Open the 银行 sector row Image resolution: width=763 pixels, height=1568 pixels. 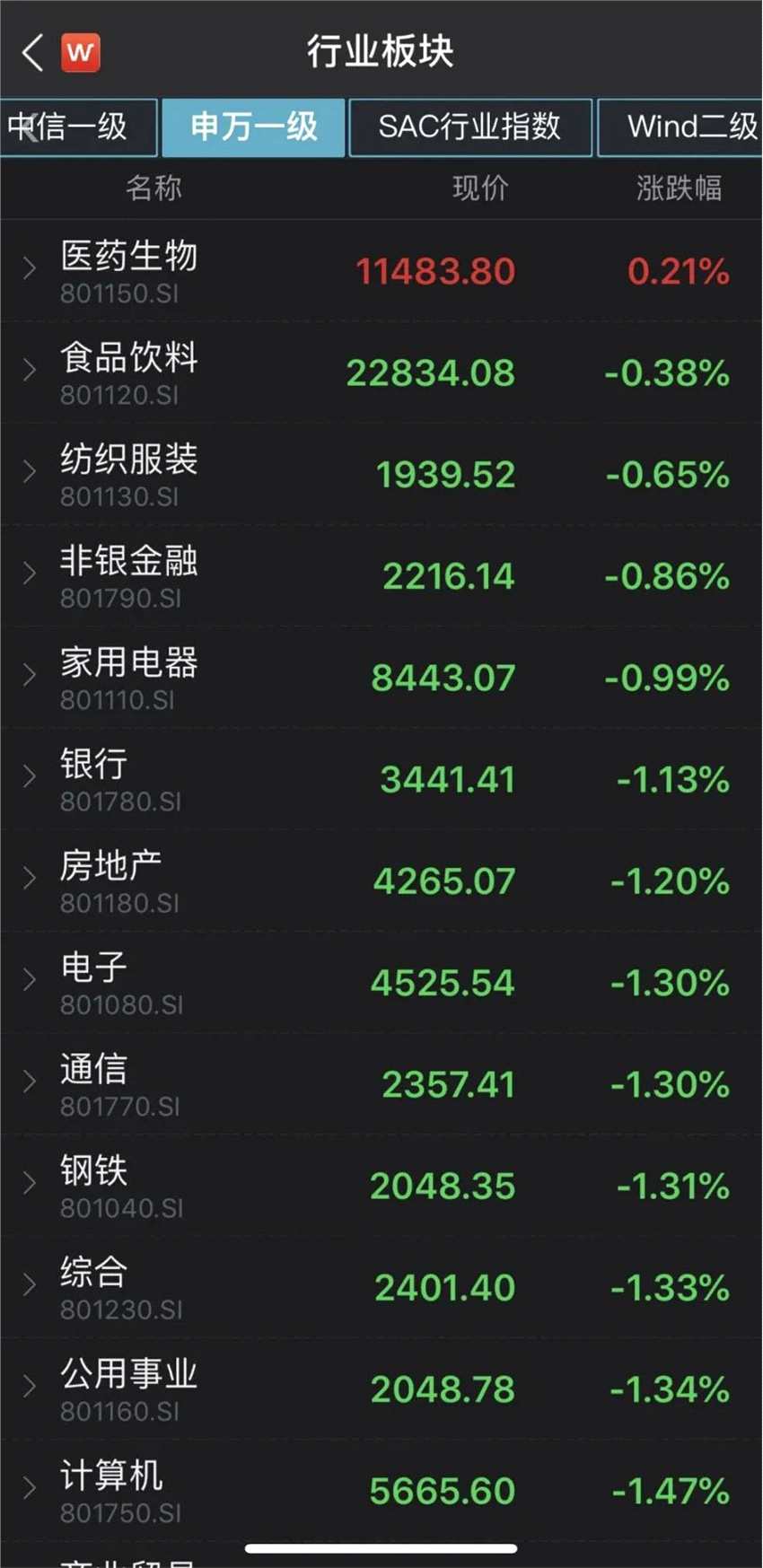[381, 778]
